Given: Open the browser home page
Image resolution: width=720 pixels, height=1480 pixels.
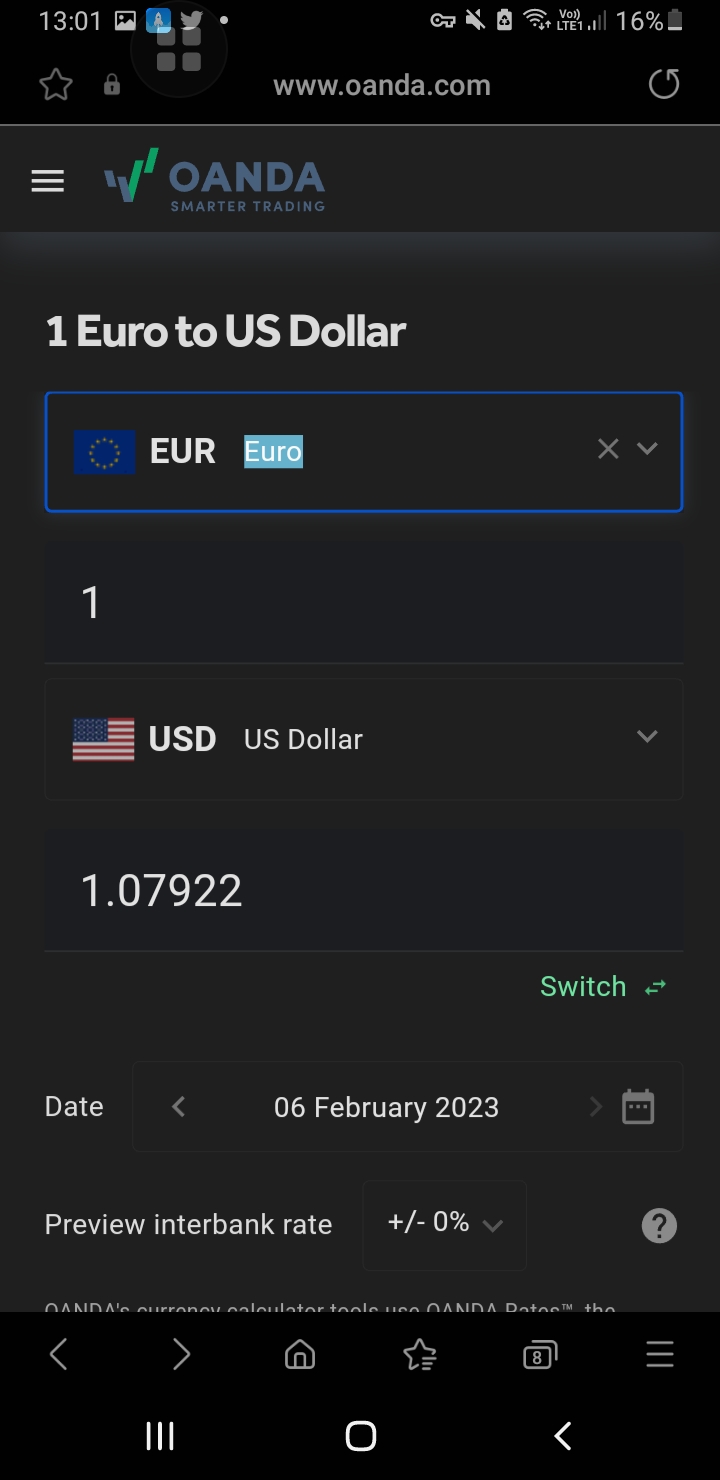Looking at the screenshot, I should tap(300, 1355).
